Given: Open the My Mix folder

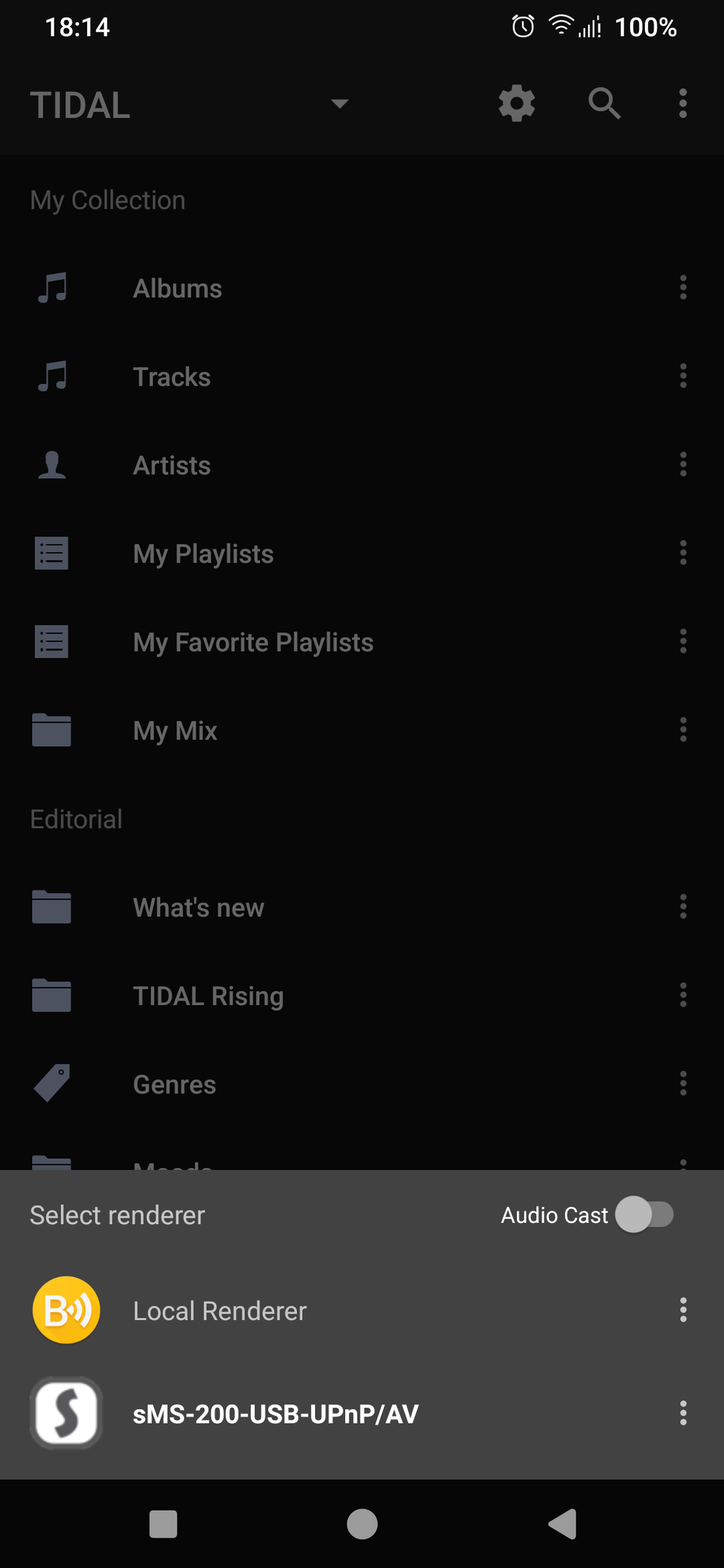Looking at the screenshot, I should 175,731.
